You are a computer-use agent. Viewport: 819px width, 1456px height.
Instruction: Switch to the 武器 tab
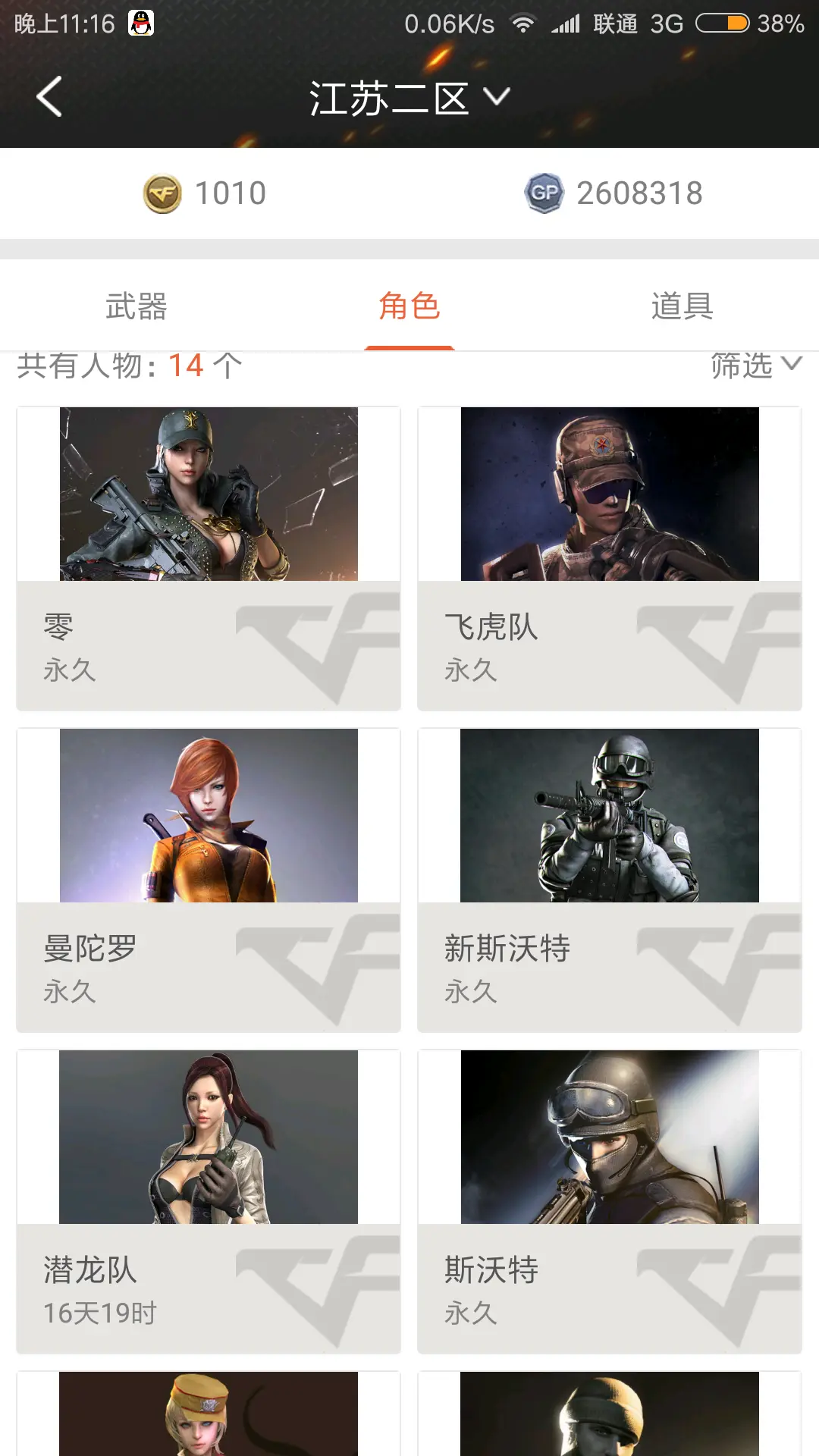coord(136,306)
